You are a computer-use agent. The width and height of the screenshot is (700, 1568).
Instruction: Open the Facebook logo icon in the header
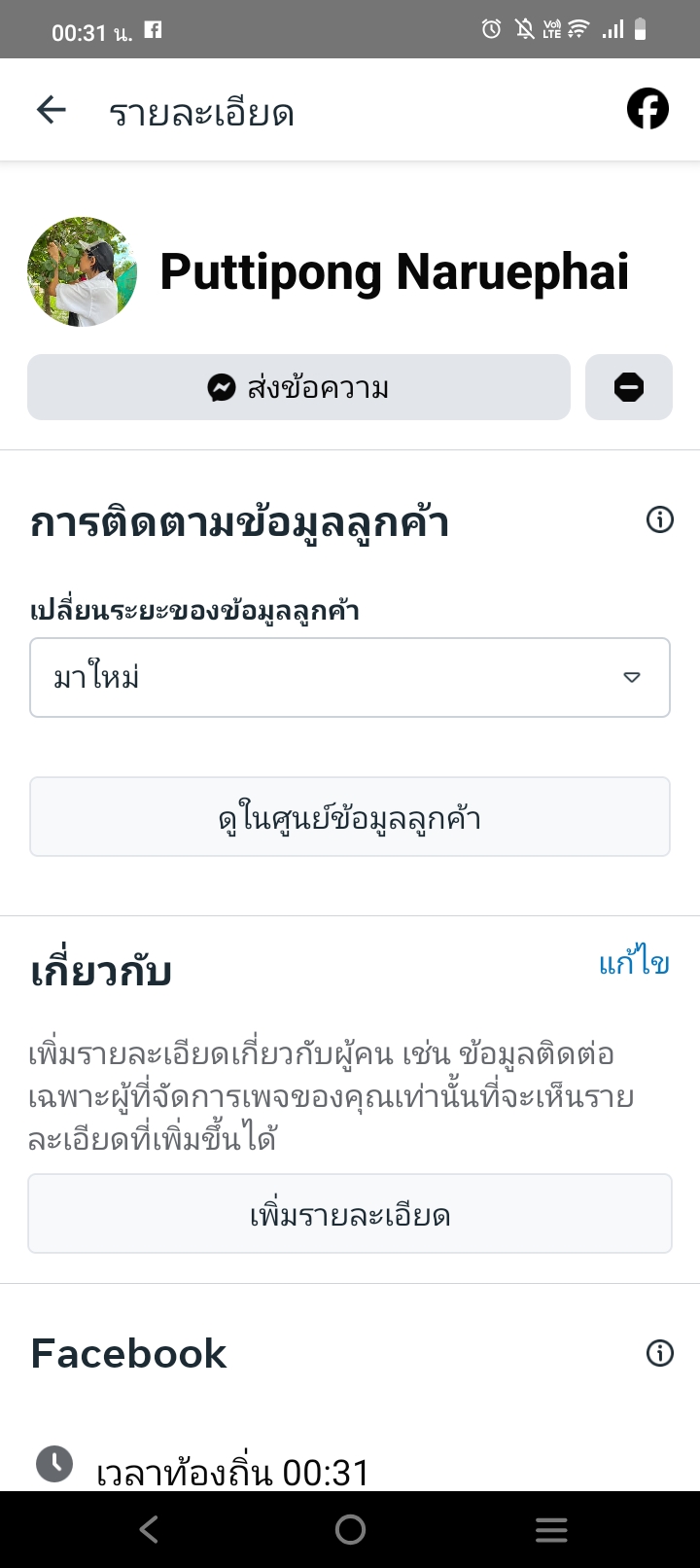tap(647, 109)
